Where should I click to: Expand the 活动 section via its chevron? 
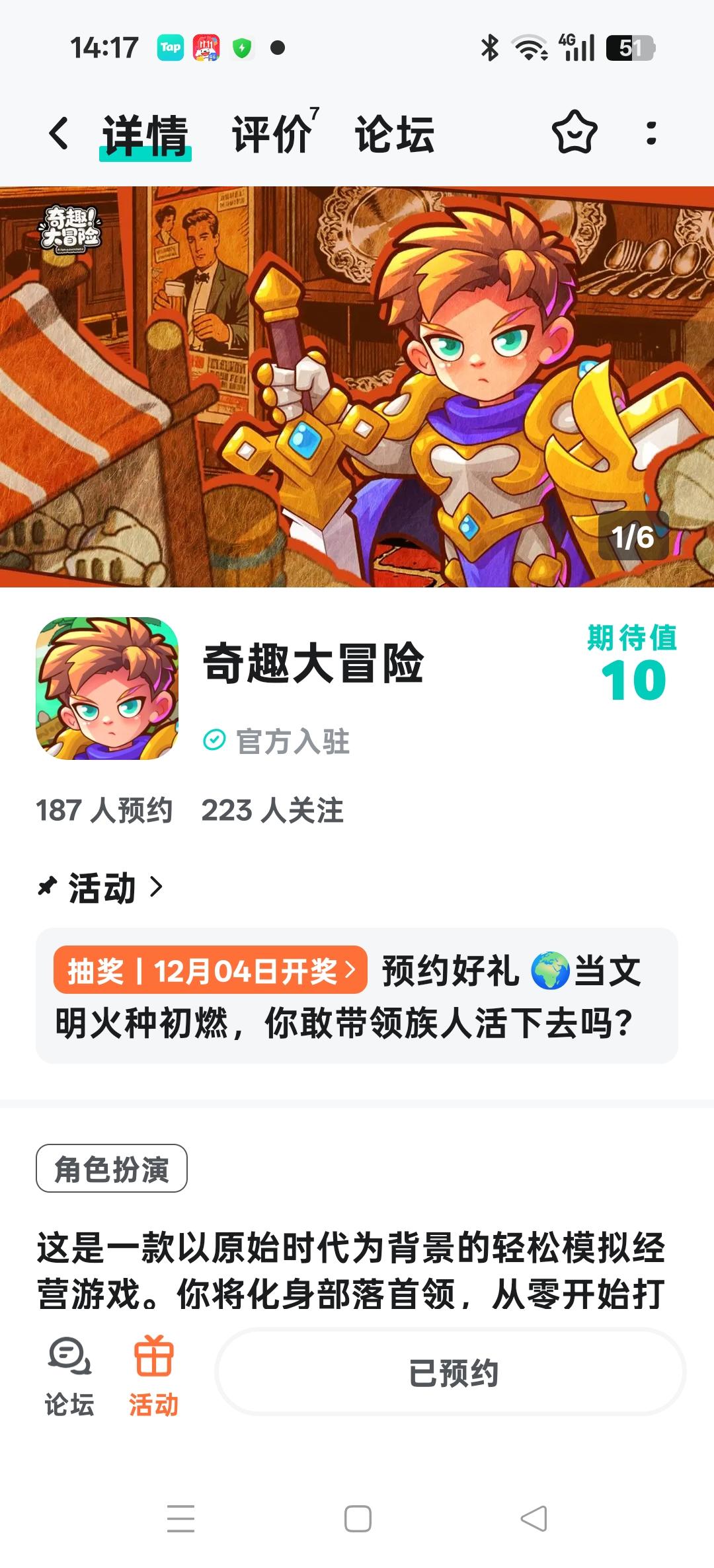tap(157, 887)
